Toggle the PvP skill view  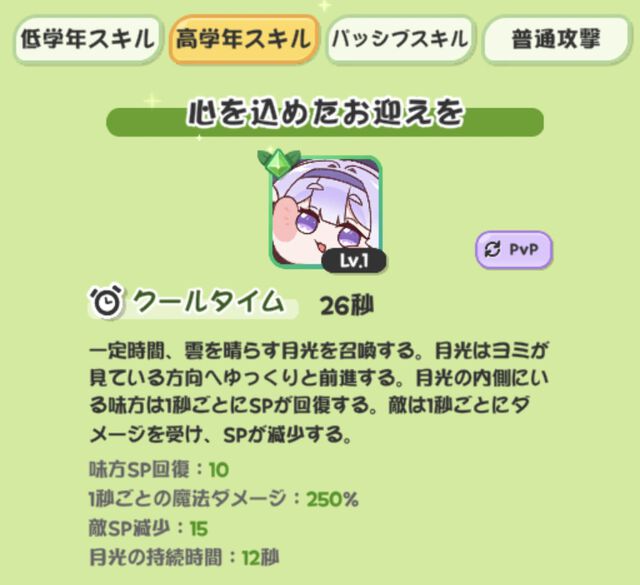point(514,250)
